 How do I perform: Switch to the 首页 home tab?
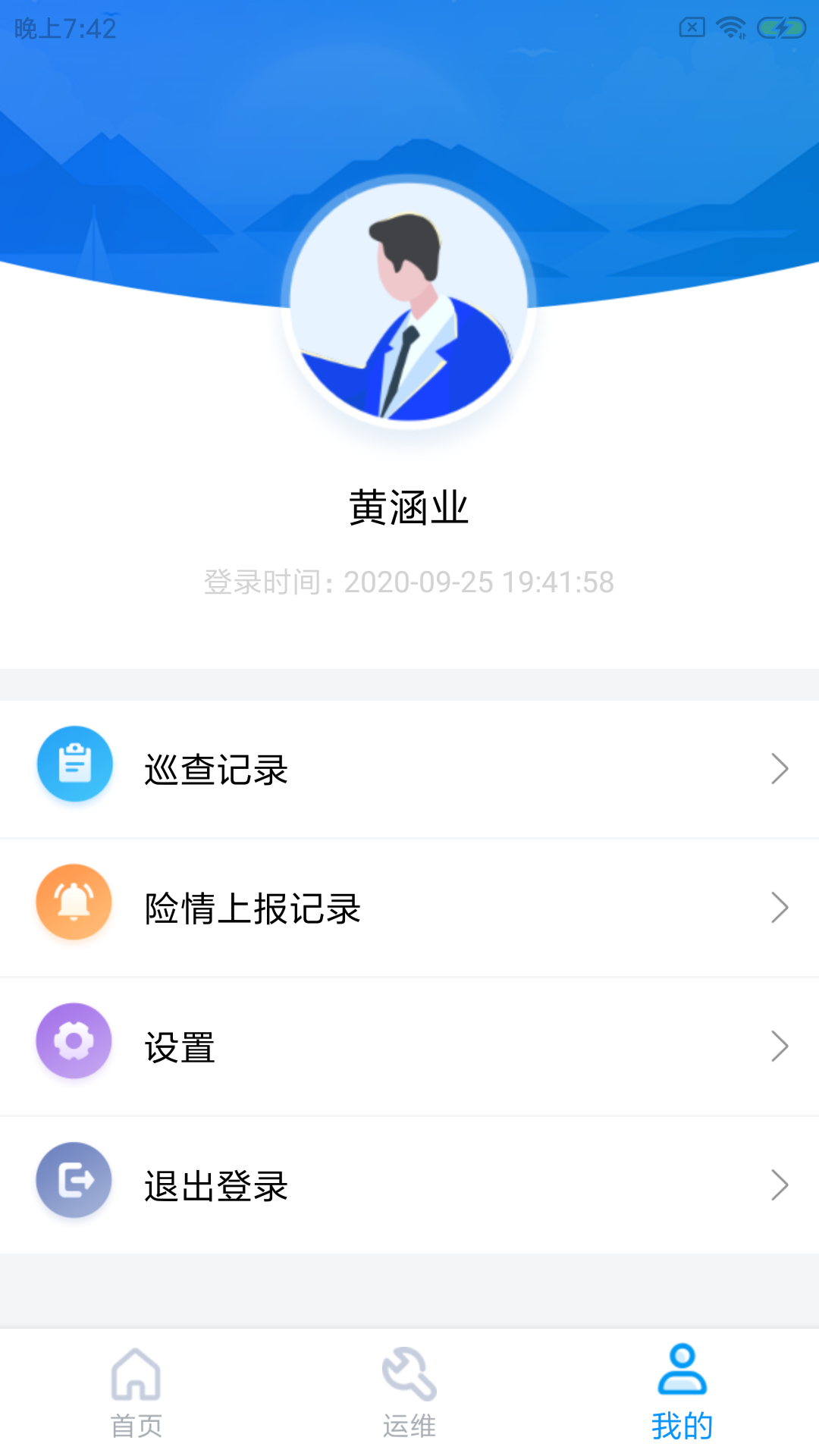pyautogui.click(x=136, y=1392)
